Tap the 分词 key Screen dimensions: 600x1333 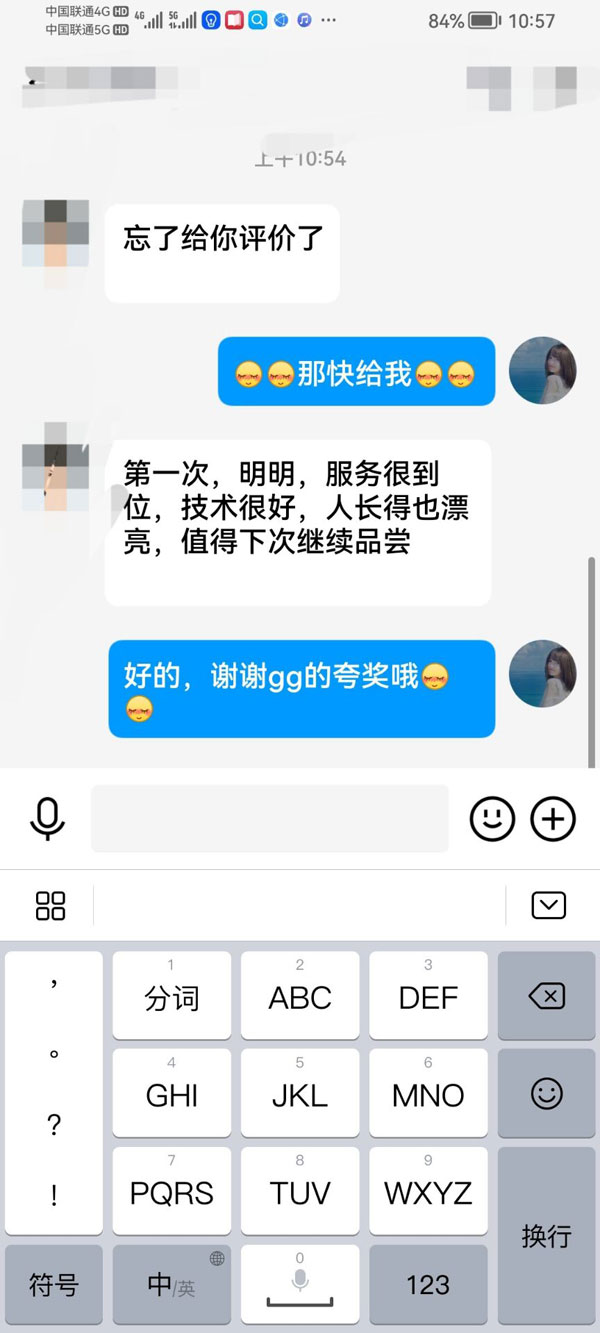pyautogui.click(x=172, y=996)
